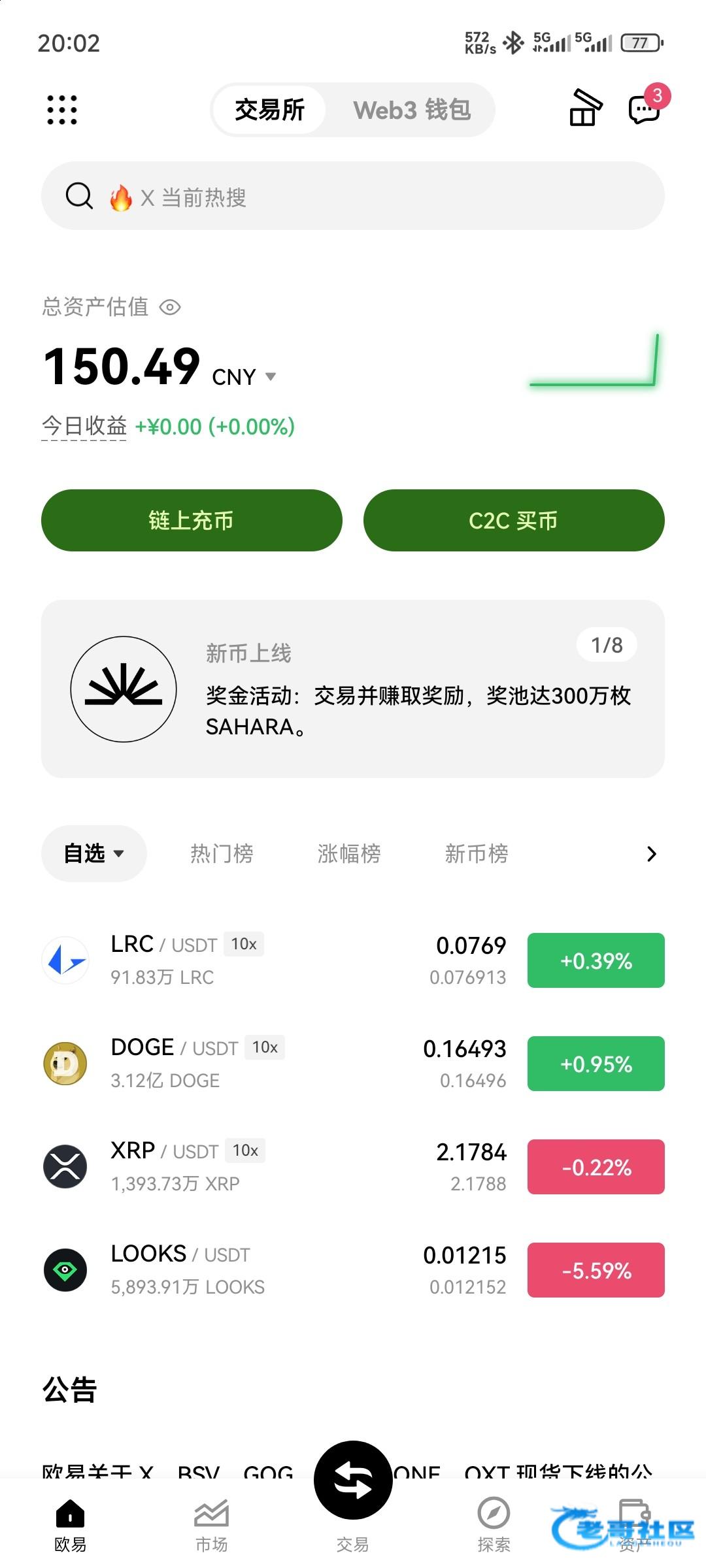Open the grid menu icon
The height and width of the screenshot is (1568, 706).
(x=62, y=110)
